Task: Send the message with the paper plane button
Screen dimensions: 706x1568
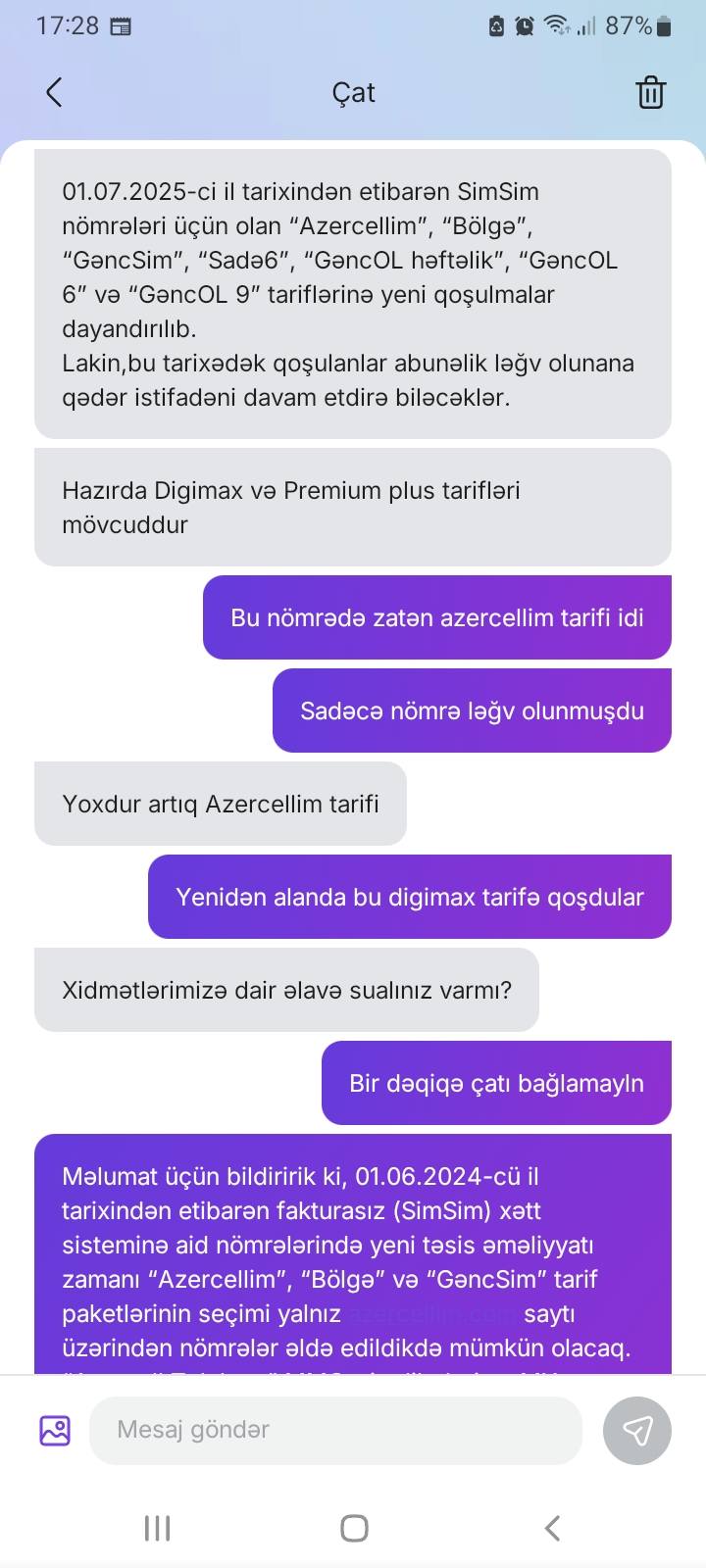Action: point(637,1431)
